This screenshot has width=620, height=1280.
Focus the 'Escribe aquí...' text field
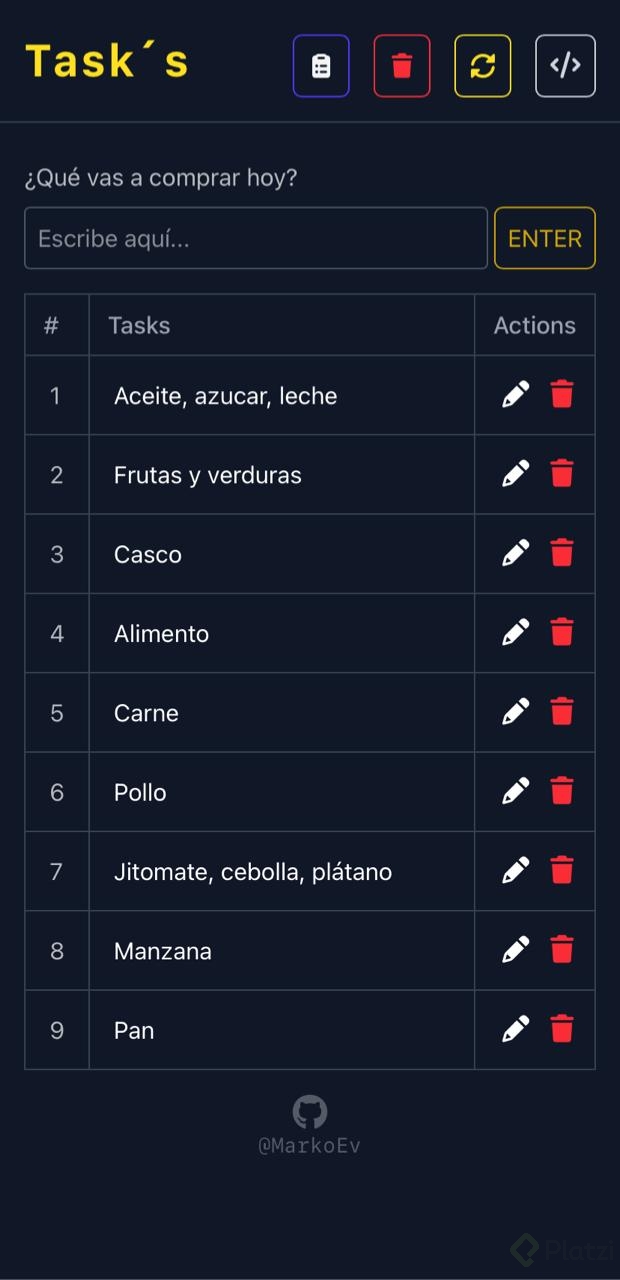tap(256, 238)
